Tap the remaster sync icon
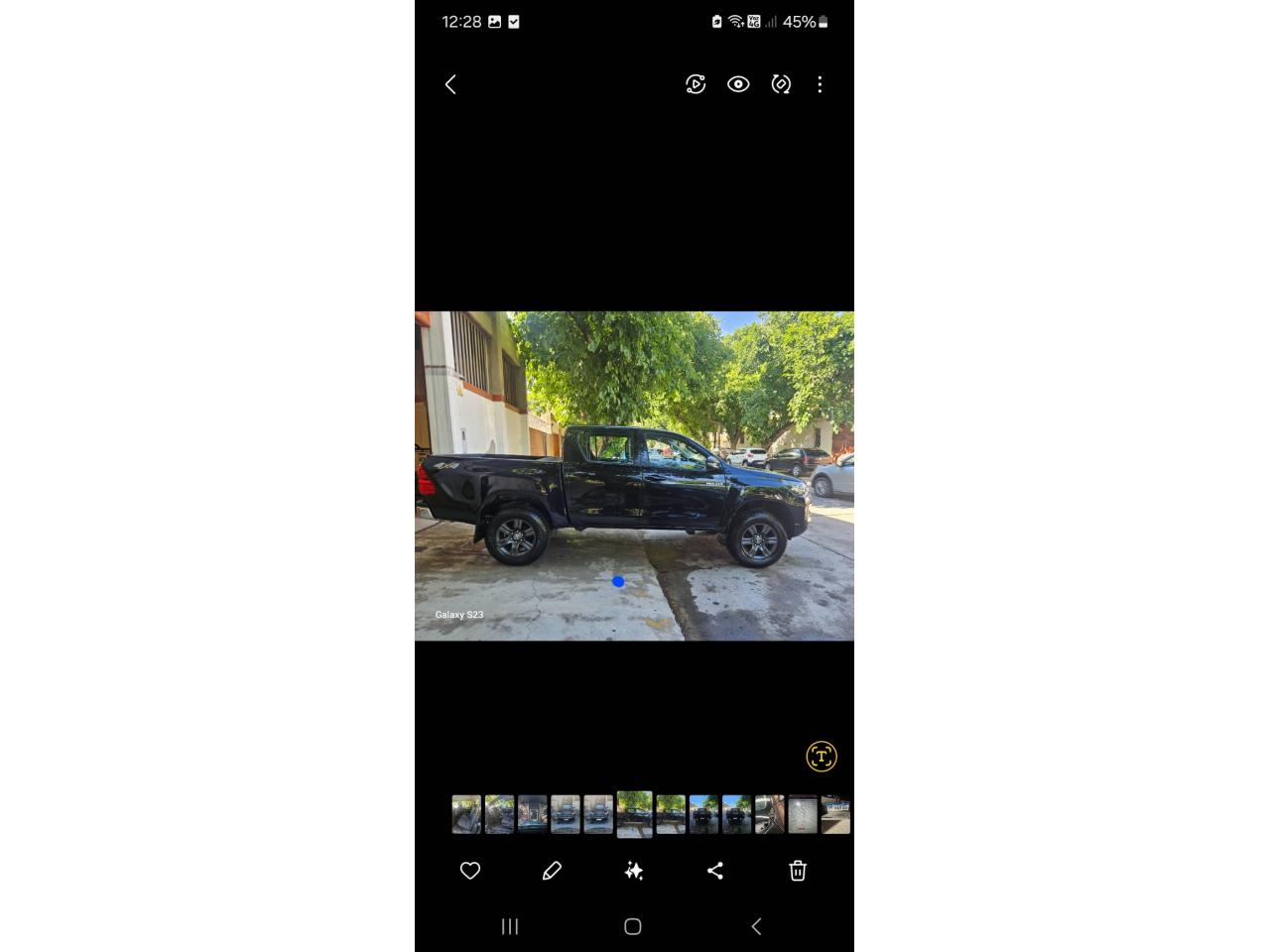This screenshot has height=952, width=1270. (x=781, y=84)
